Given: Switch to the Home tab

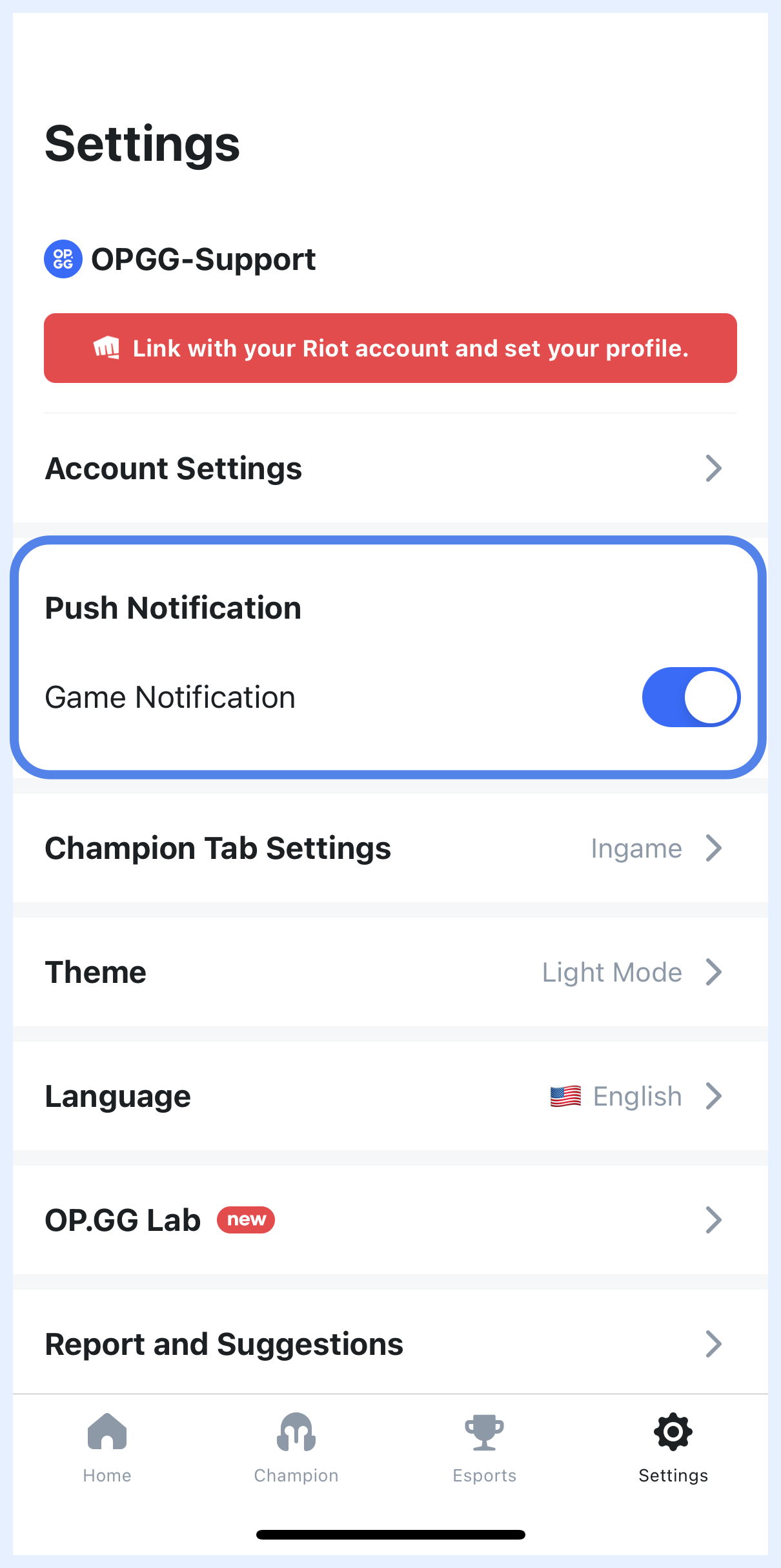Looking at the screenshot, I should (107, 1447).
